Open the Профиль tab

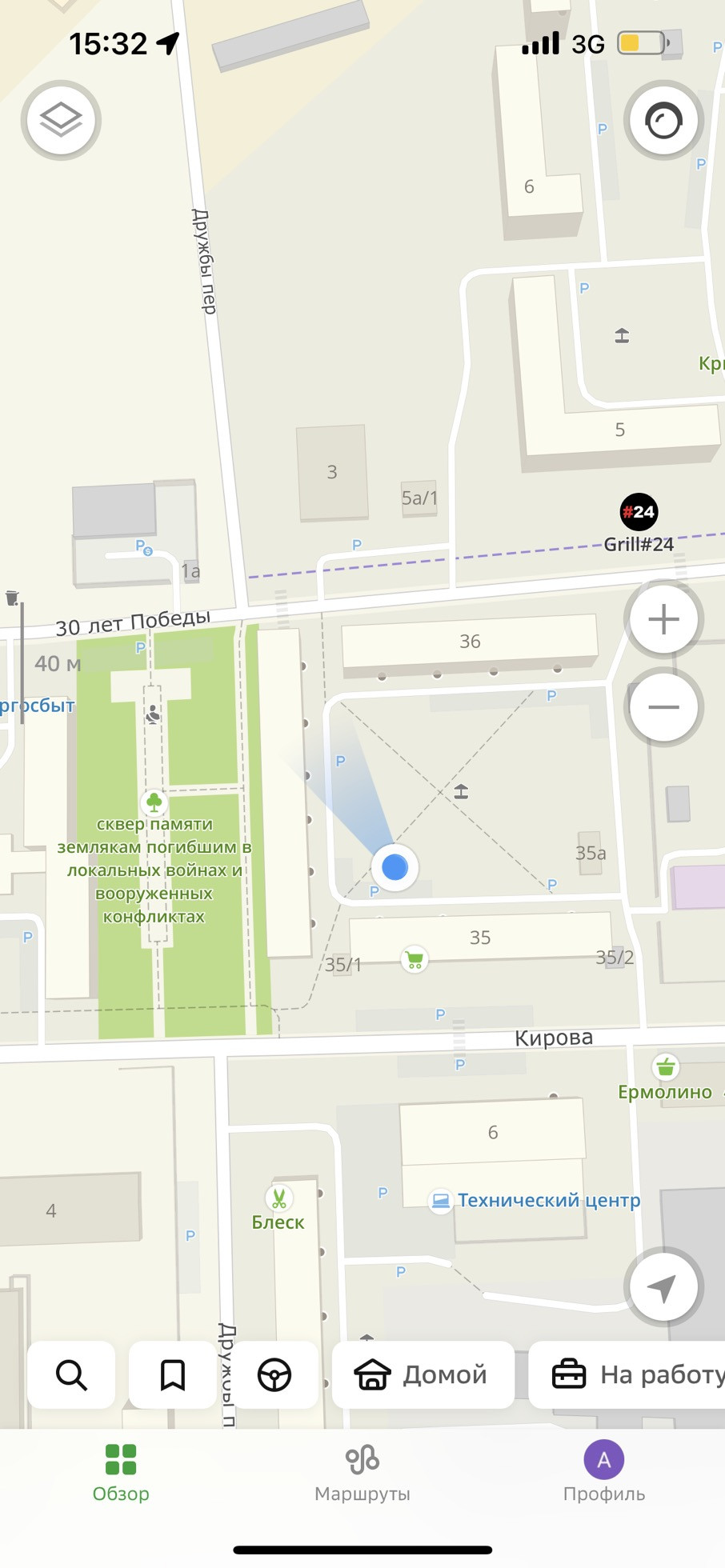604,1473
